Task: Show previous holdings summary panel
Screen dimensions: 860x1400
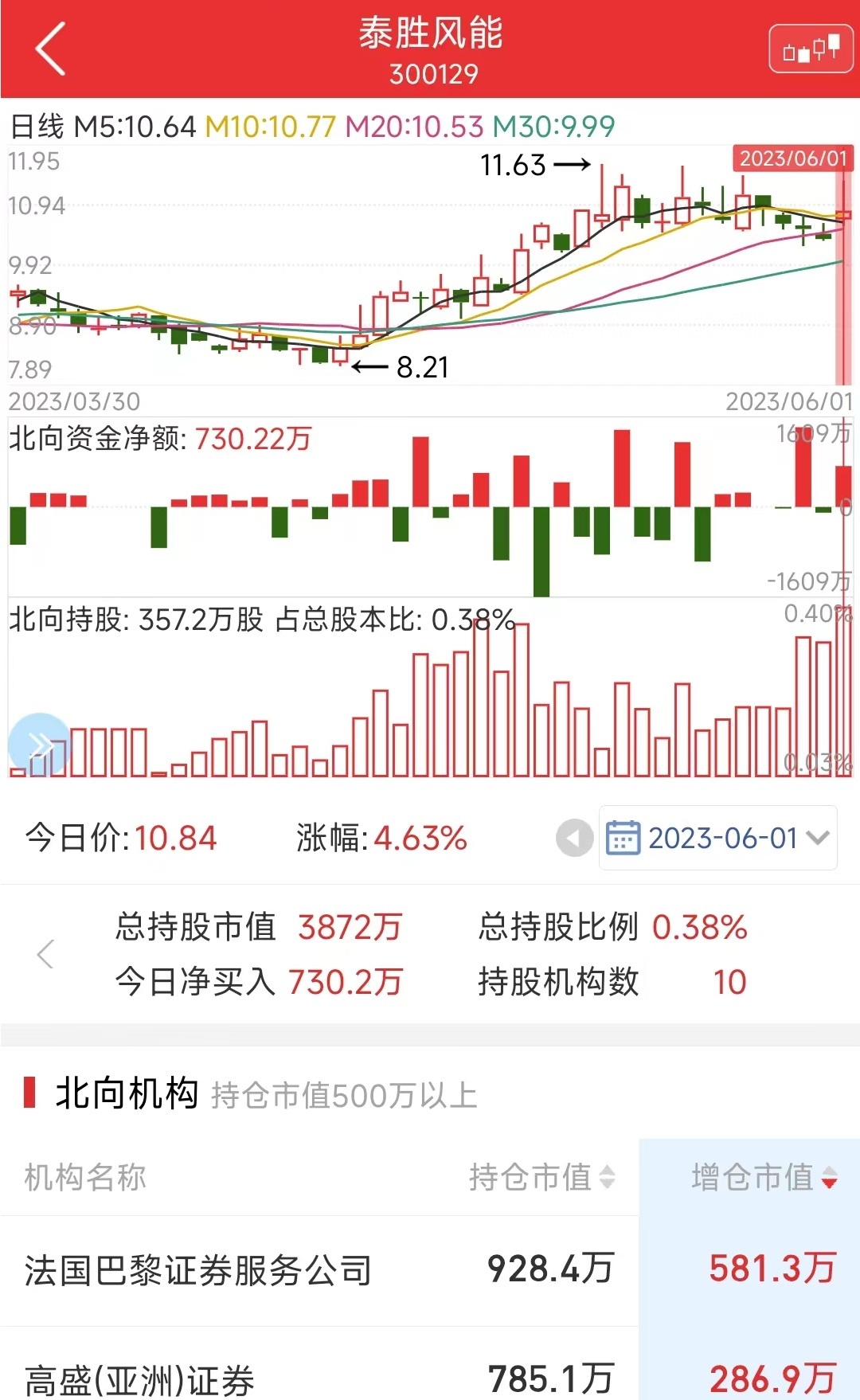Action: (x=46, y=953)
